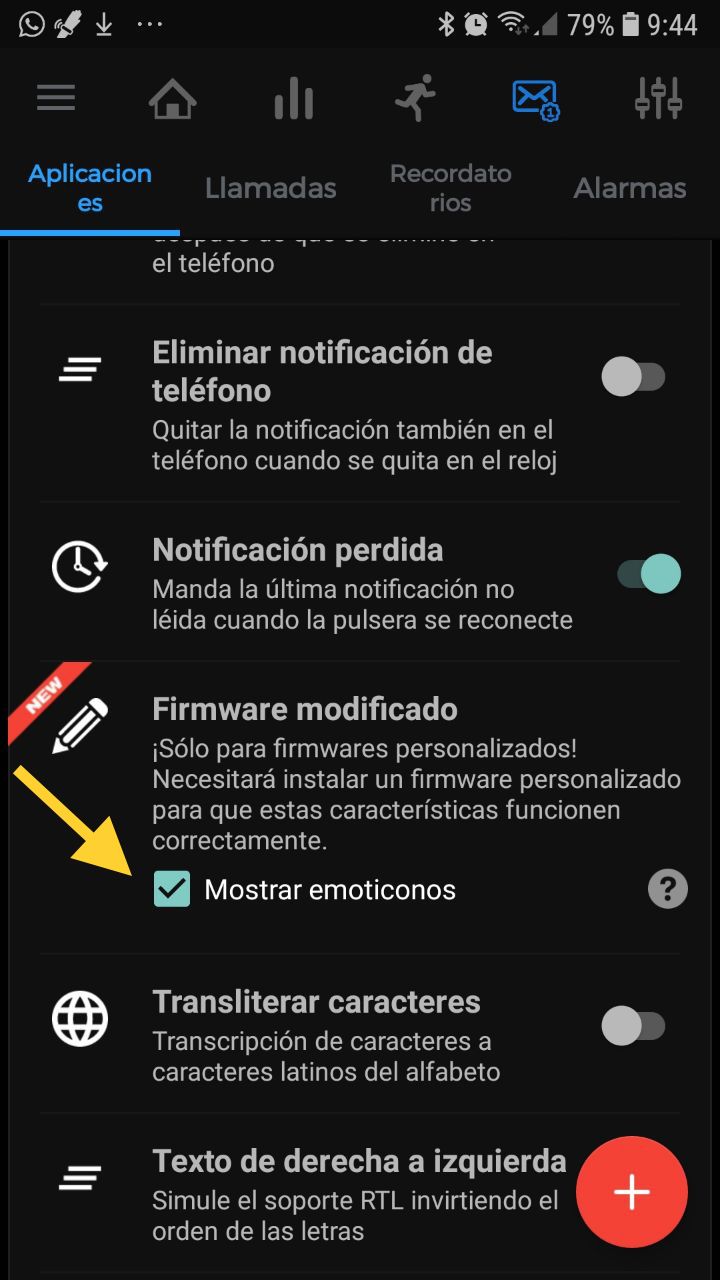Switch to the Alarmas tab
This screenshot has width=720, height=1280.
tap(630, 188)
